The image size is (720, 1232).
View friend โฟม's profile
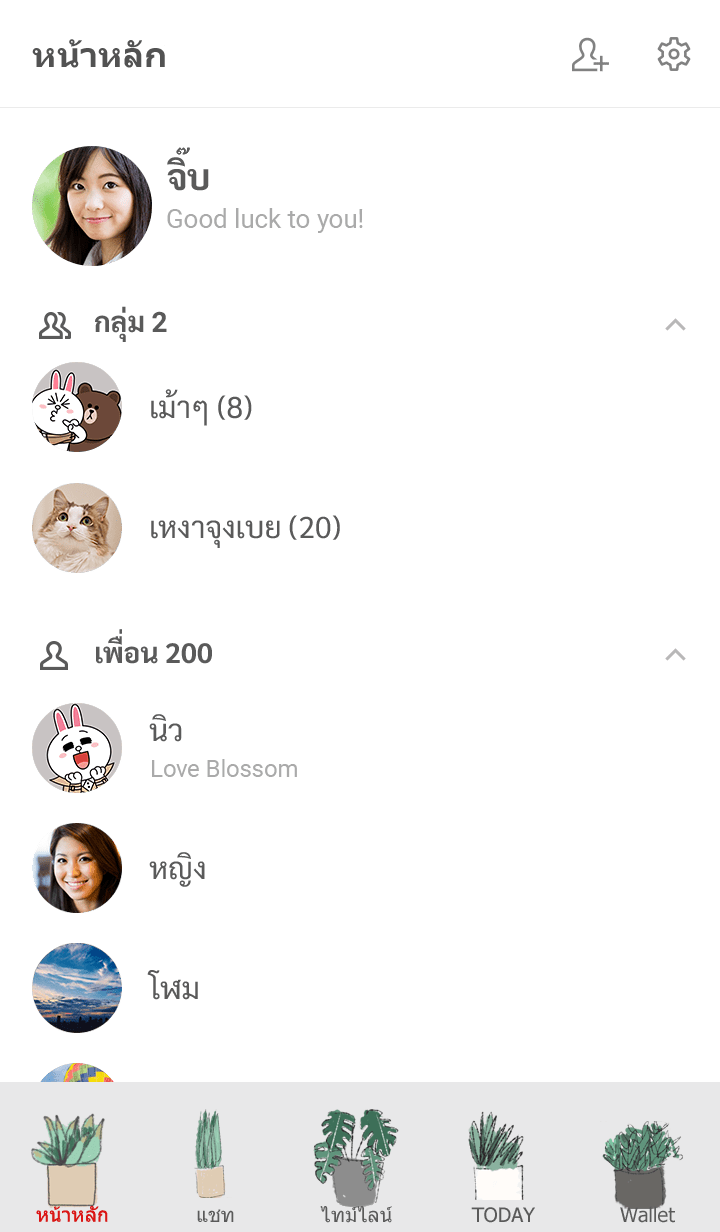coord(174,988)
